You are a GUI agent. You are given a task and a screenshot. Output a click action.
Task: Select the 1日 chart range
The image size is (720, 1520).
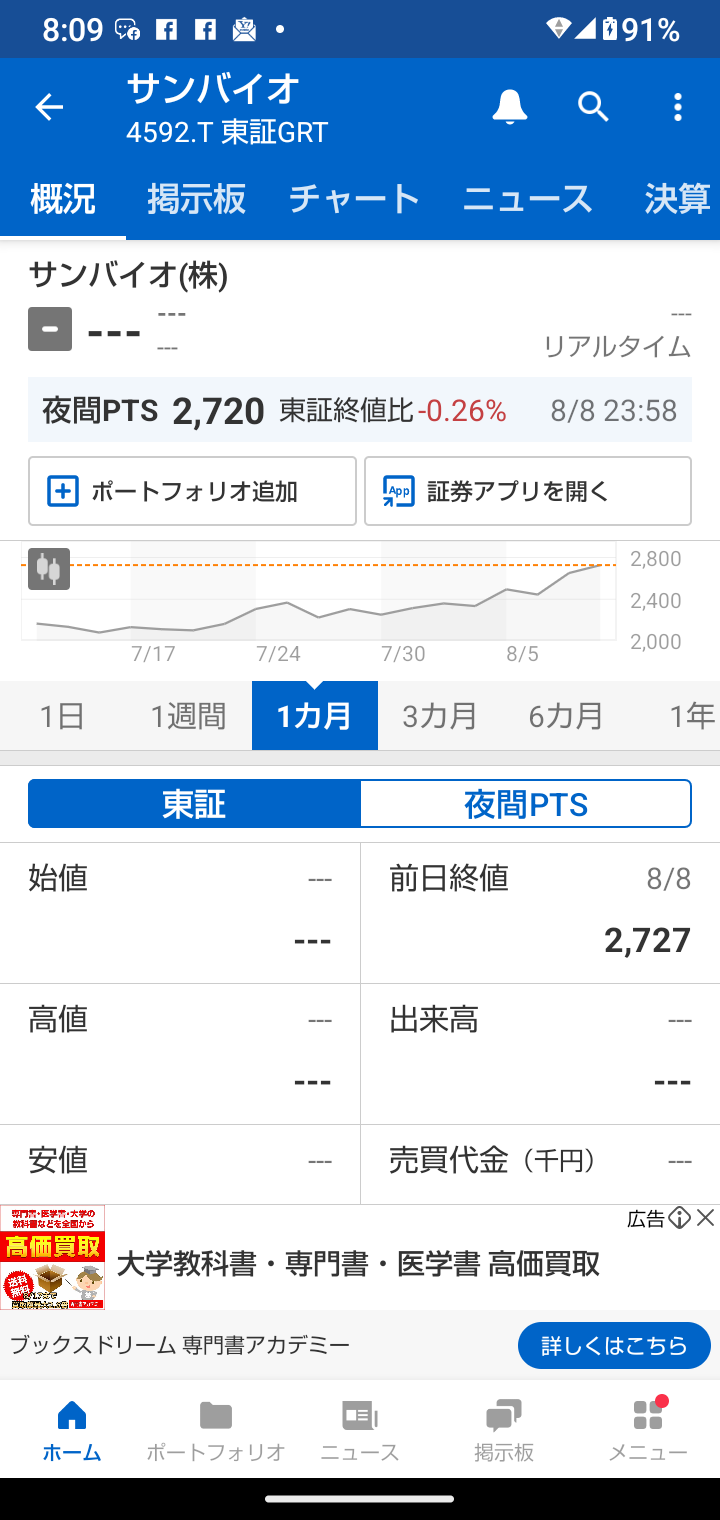point(62,716)
